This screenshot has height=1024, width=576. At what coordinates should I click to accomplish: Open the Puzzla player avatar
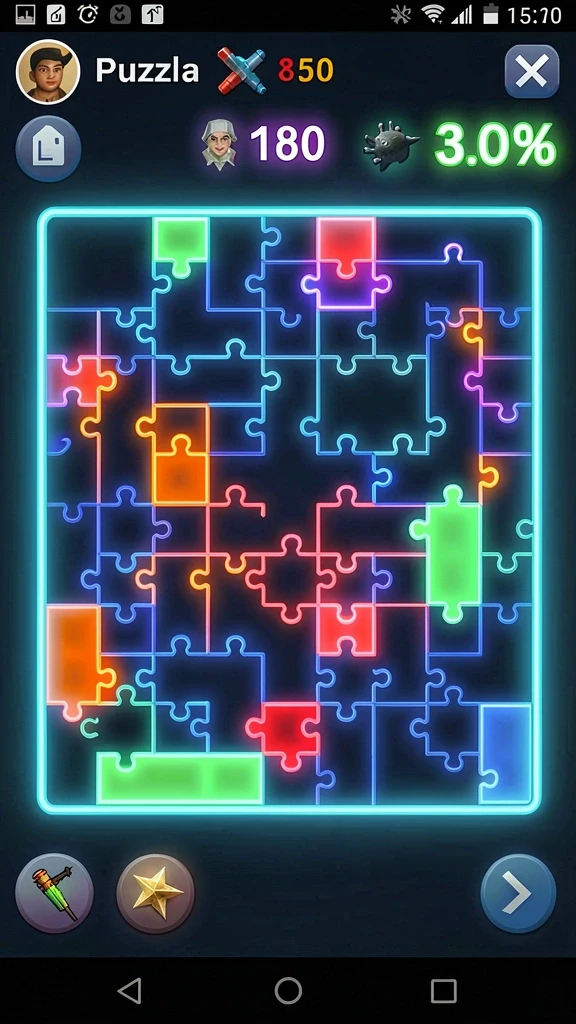click(x=48, y=71)
